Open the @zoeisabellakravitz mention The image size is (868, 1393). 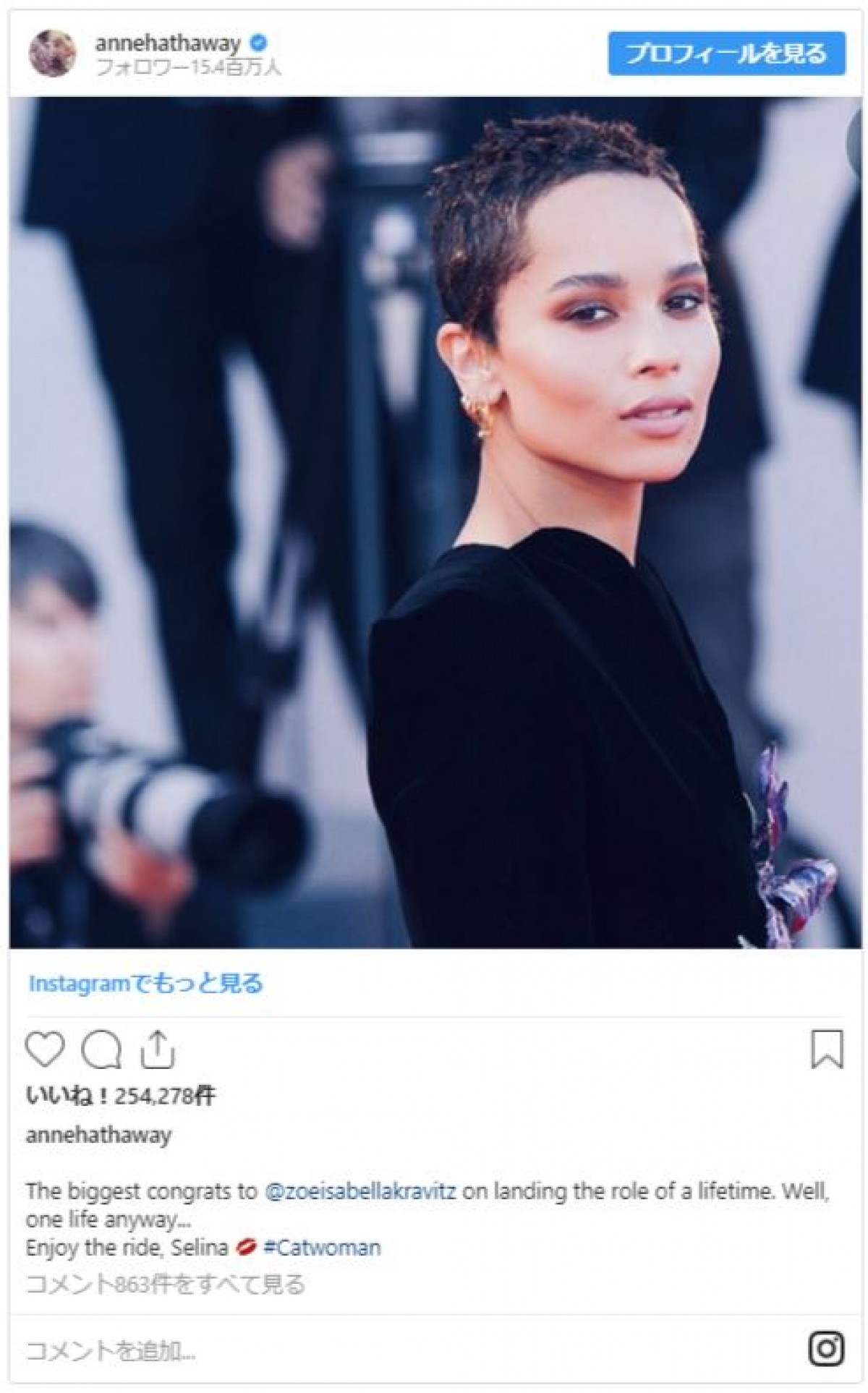361,1191
